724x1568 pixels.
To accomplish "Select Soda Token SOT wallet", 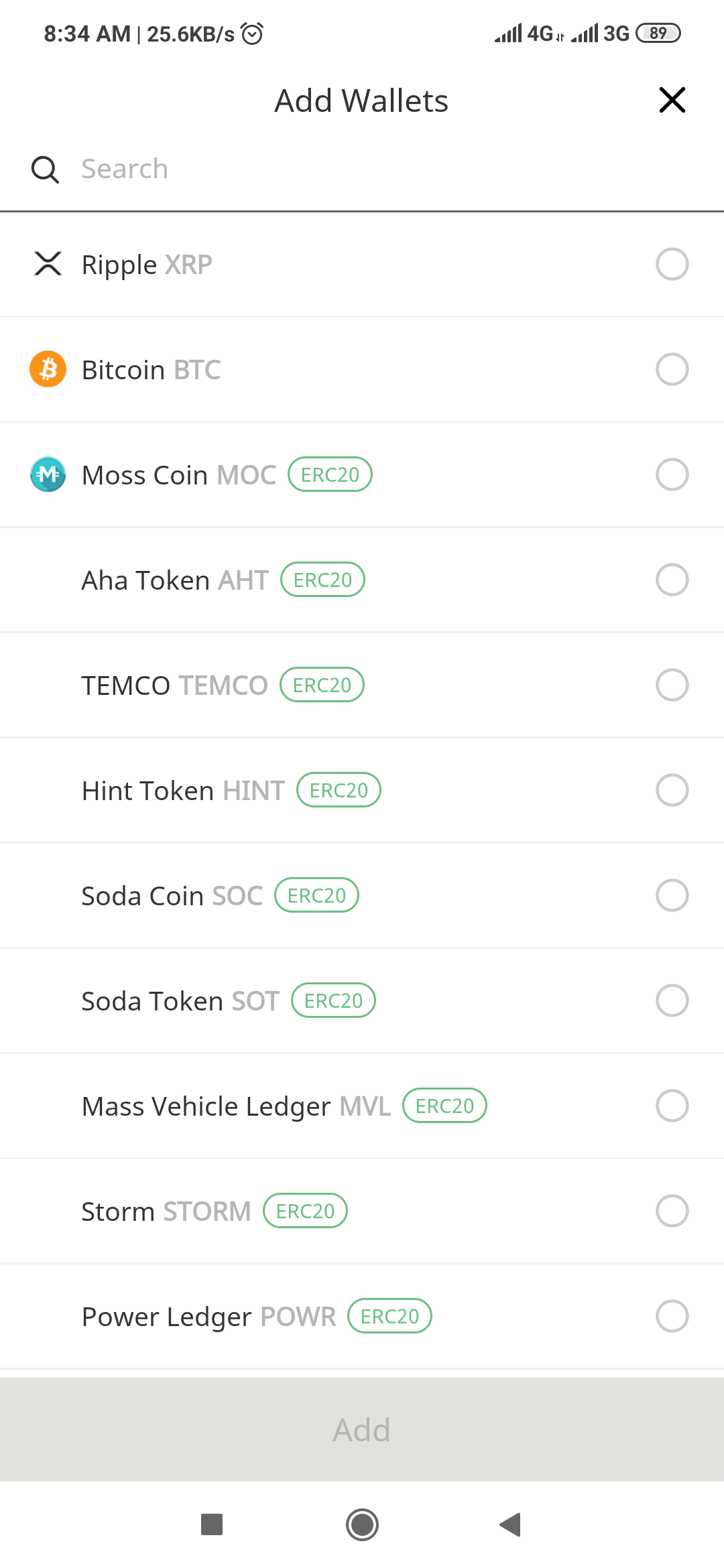I will pos(672,1000).
